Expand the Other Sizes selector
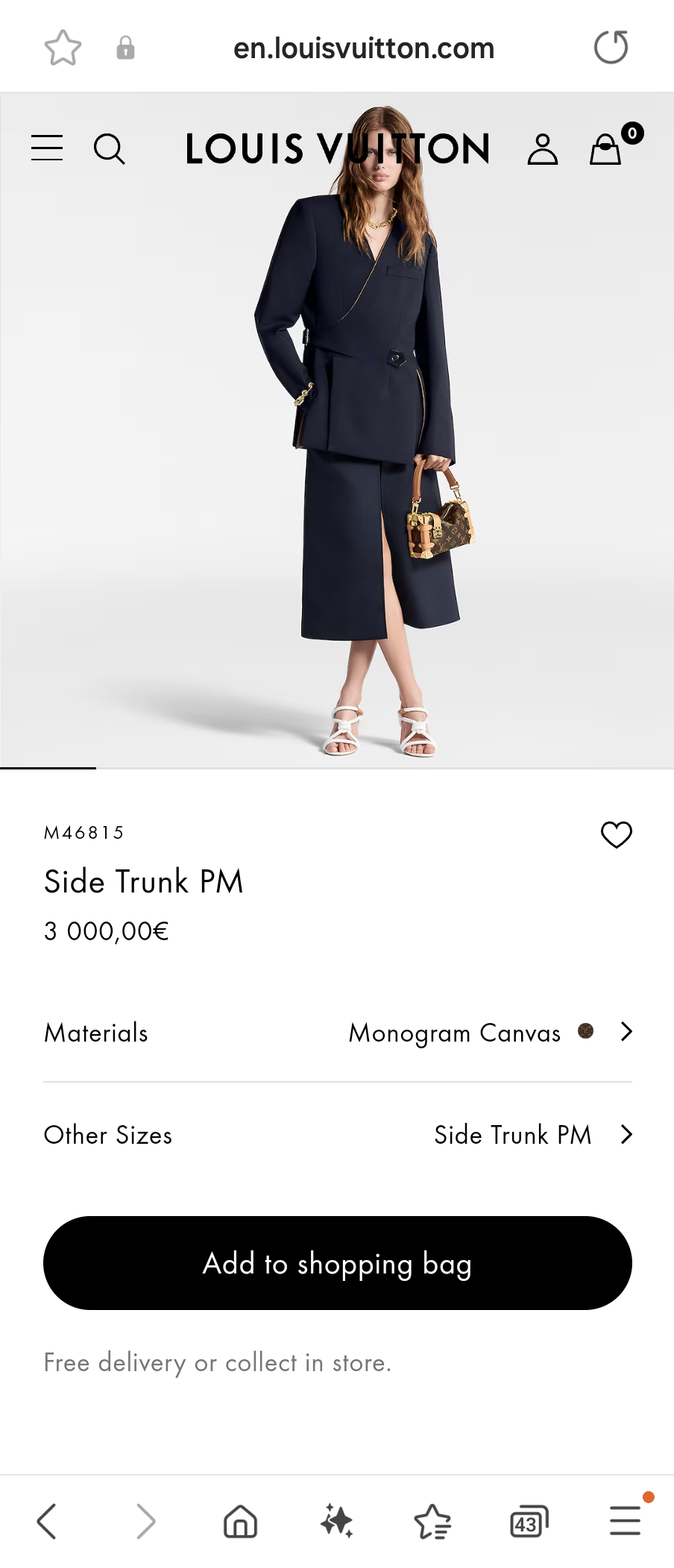The image size is (674, 1568). tap(625, 1135)
